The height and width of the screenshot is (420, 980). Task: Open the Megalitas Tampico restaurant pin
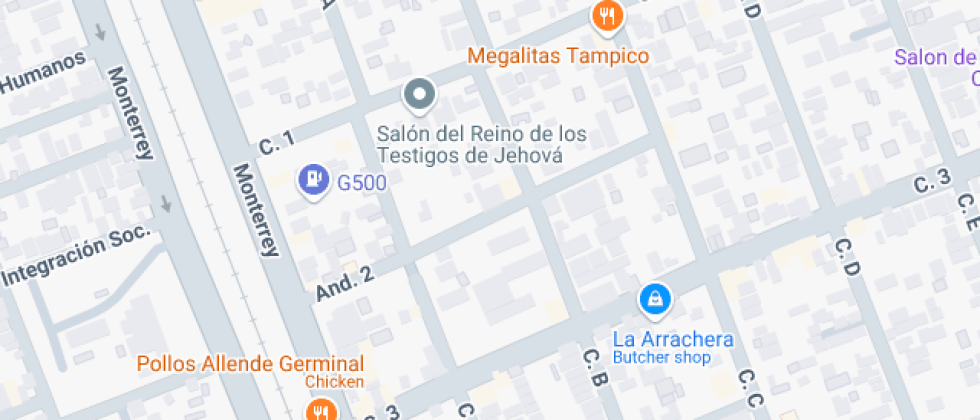[607, 16]
